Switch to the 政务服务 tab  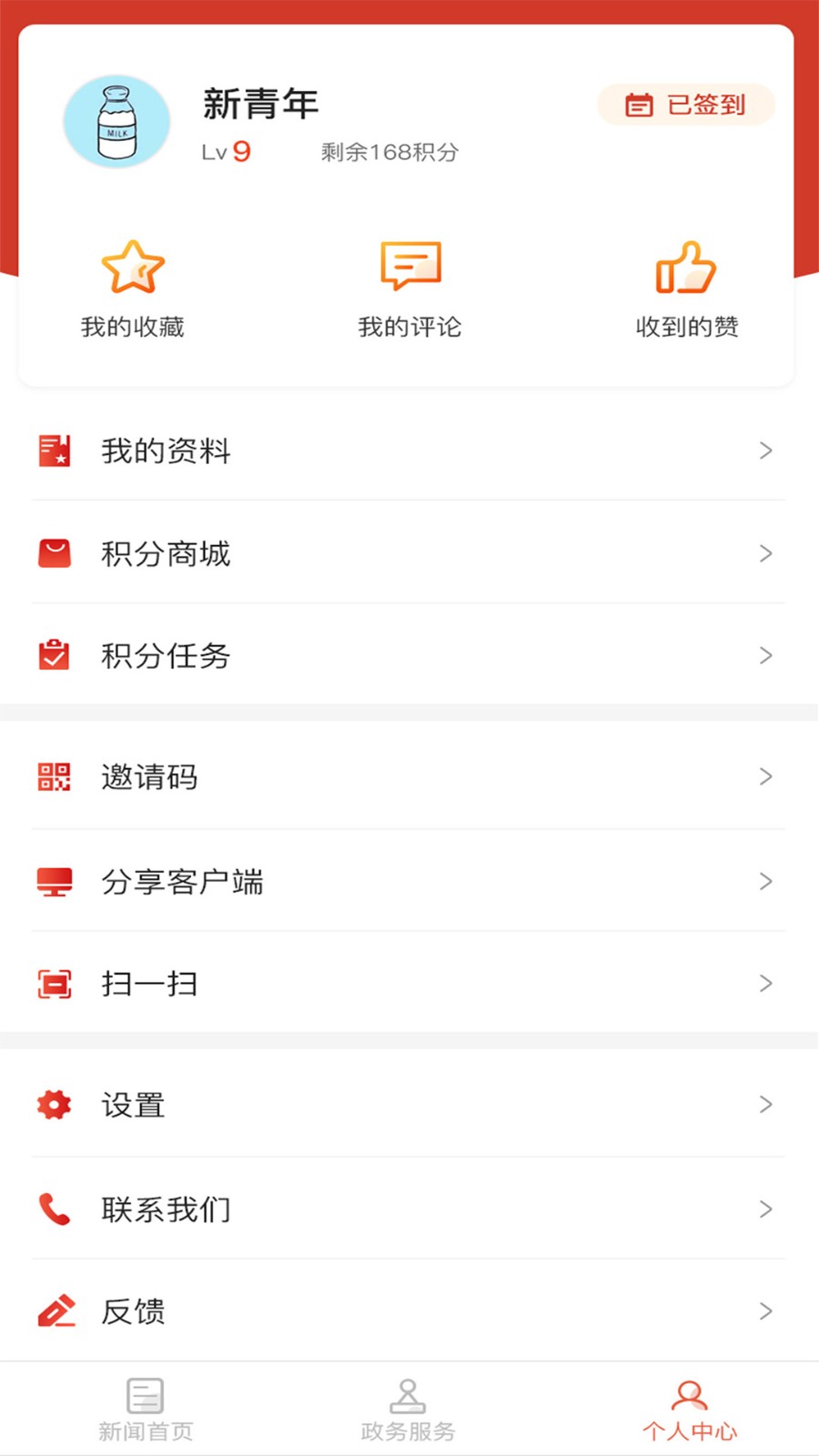408,1408
